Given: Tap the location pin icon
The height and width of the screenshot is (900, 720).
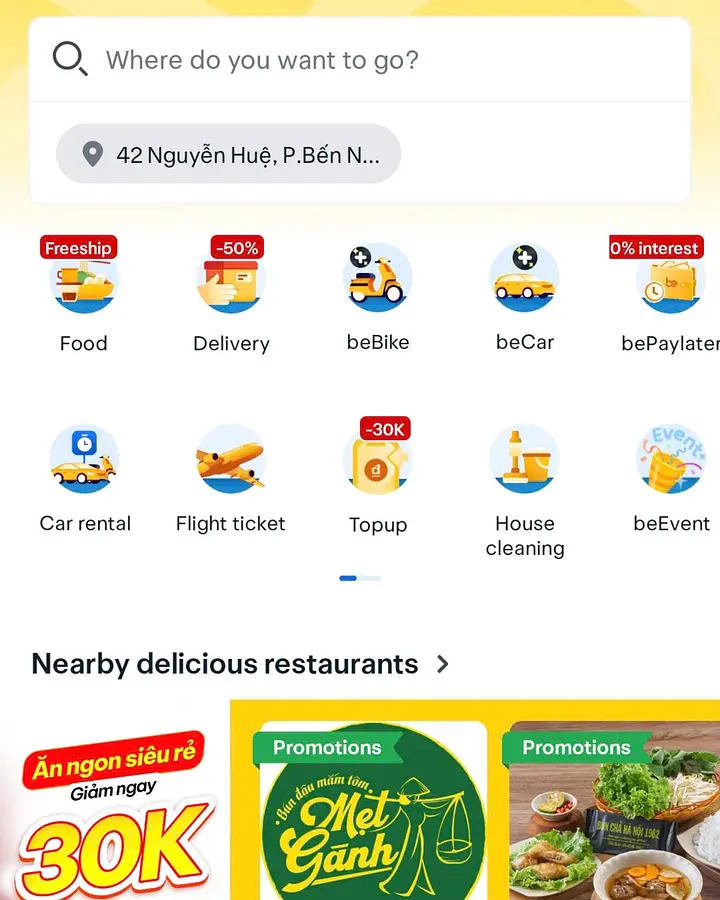Looking at the screenshot, I should click(93, 153).
